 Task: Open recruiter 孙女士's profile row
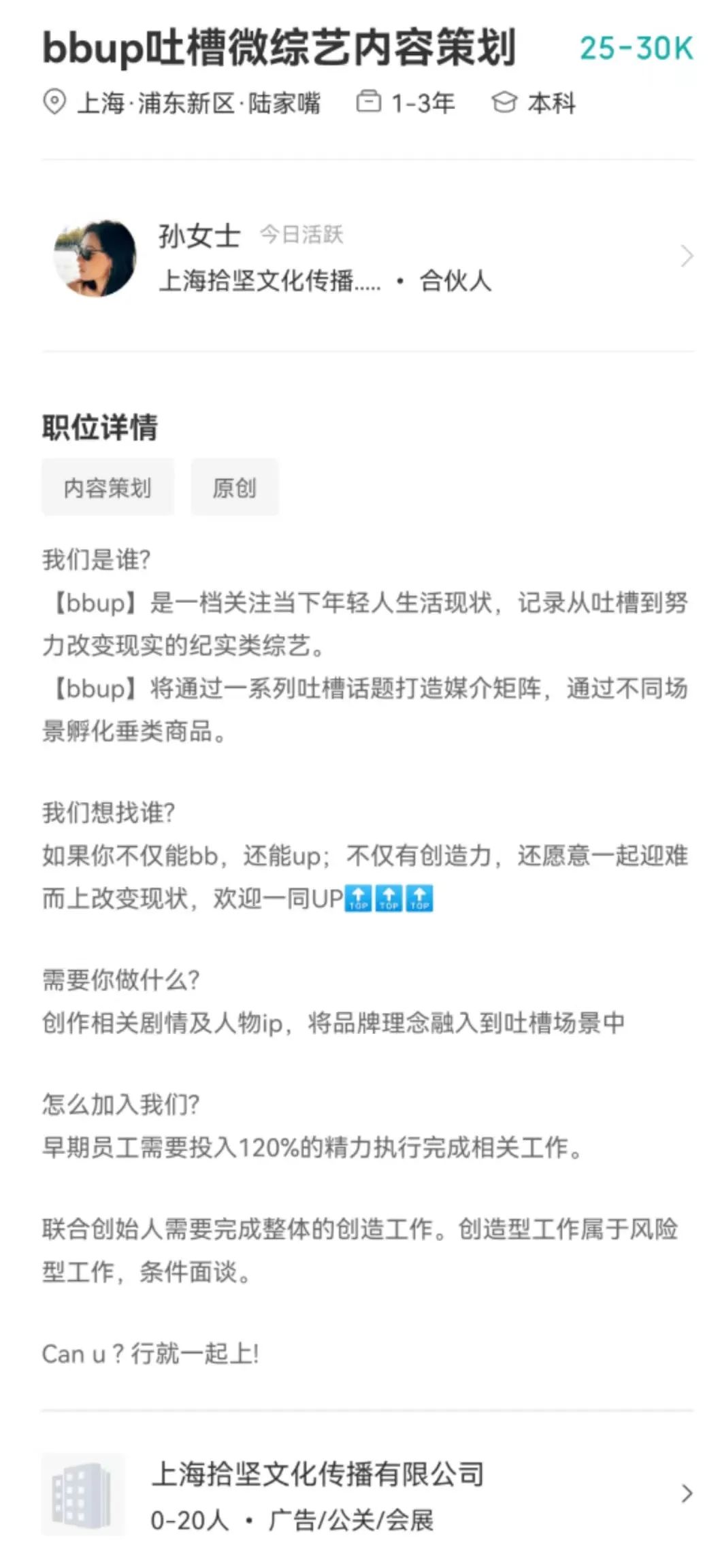point(367,257)
